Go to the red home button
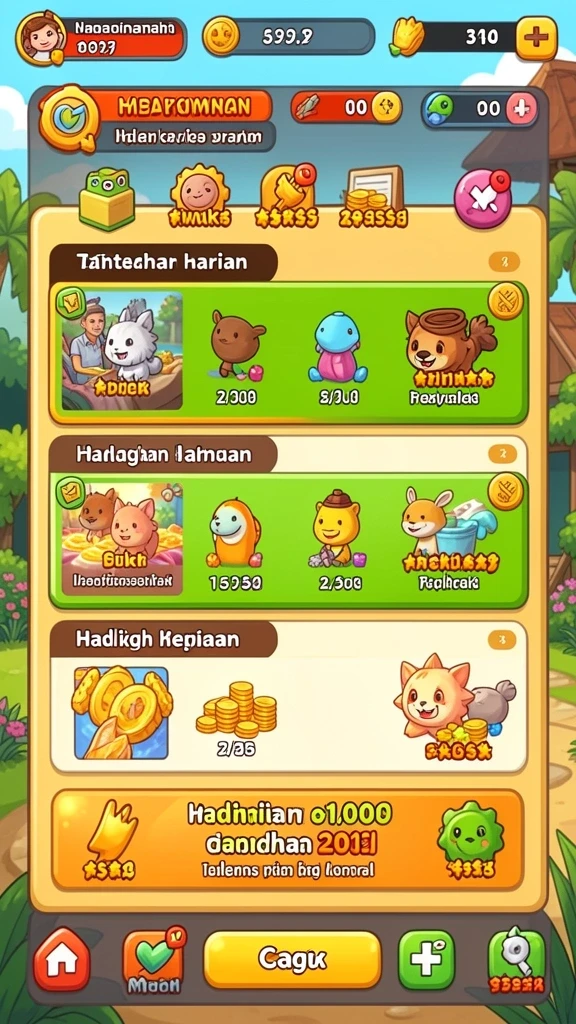This screenshot has width=576, height=1024. click(61, 959)
